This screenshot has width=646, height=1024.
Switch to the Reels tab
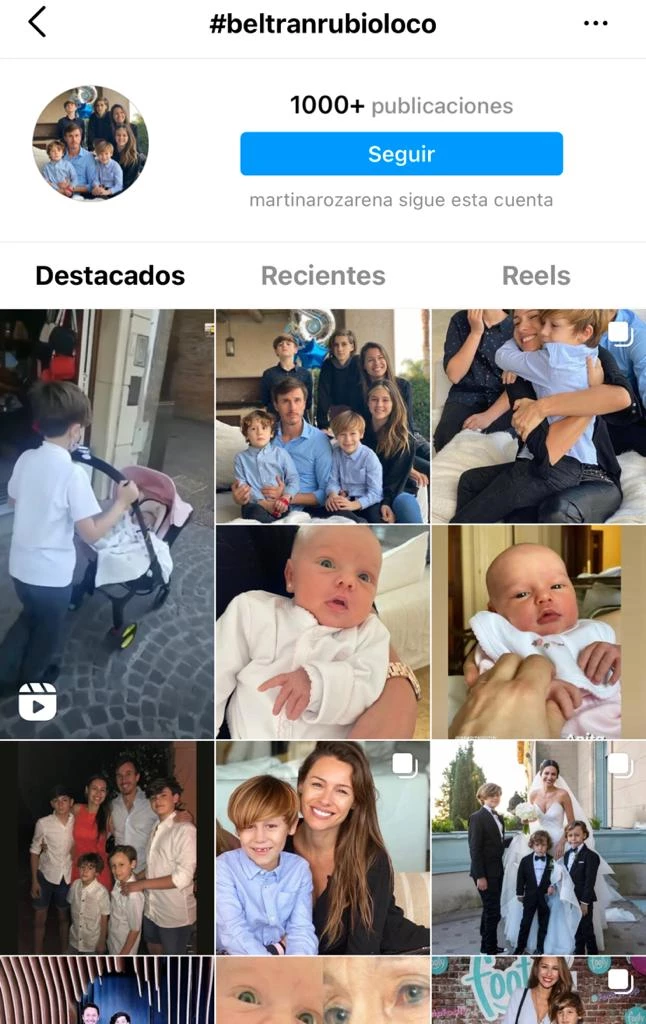(x=536, y=276)
